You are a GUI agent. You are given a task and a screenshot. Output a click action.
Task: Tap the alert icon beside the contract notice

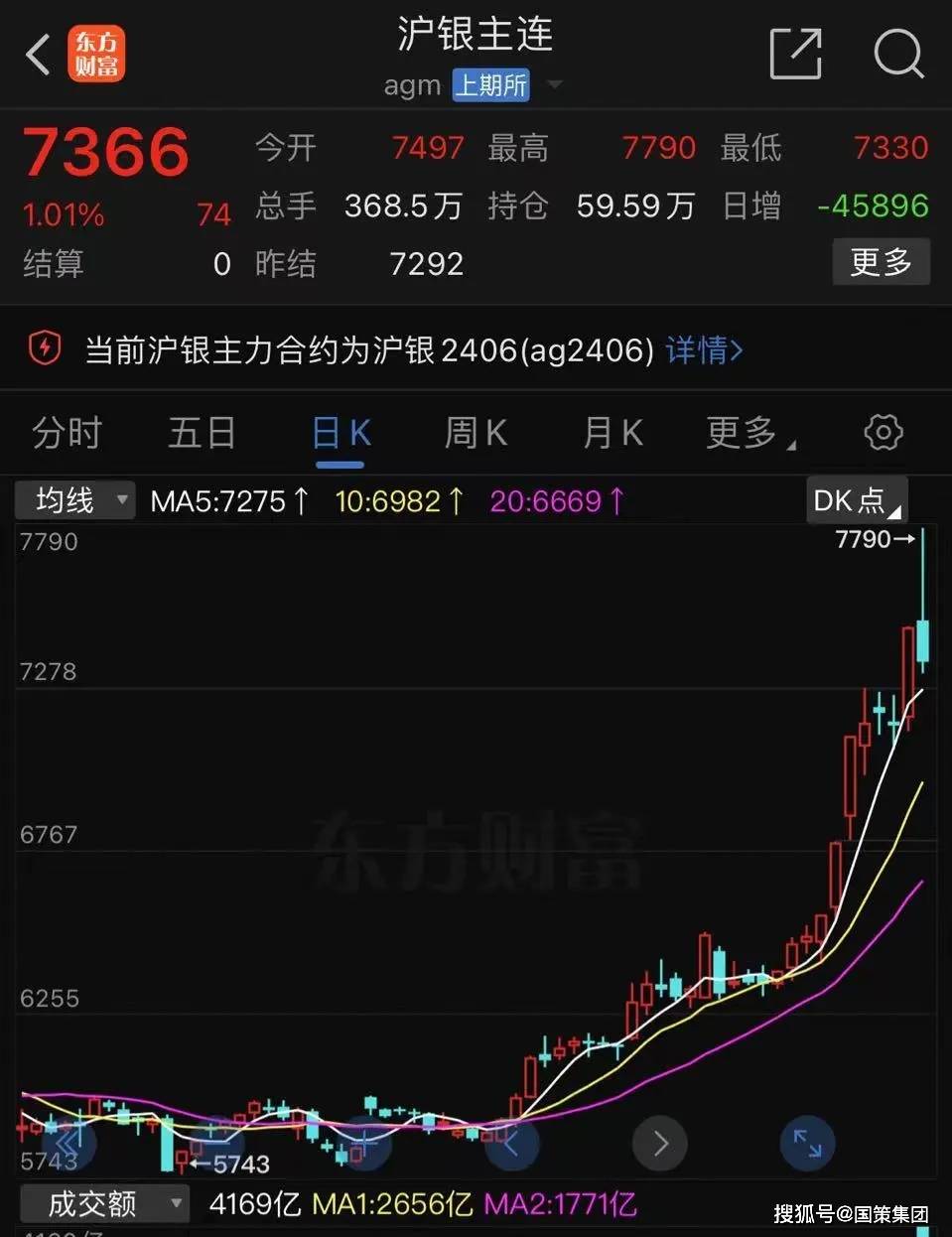click(x=44, y=349)
